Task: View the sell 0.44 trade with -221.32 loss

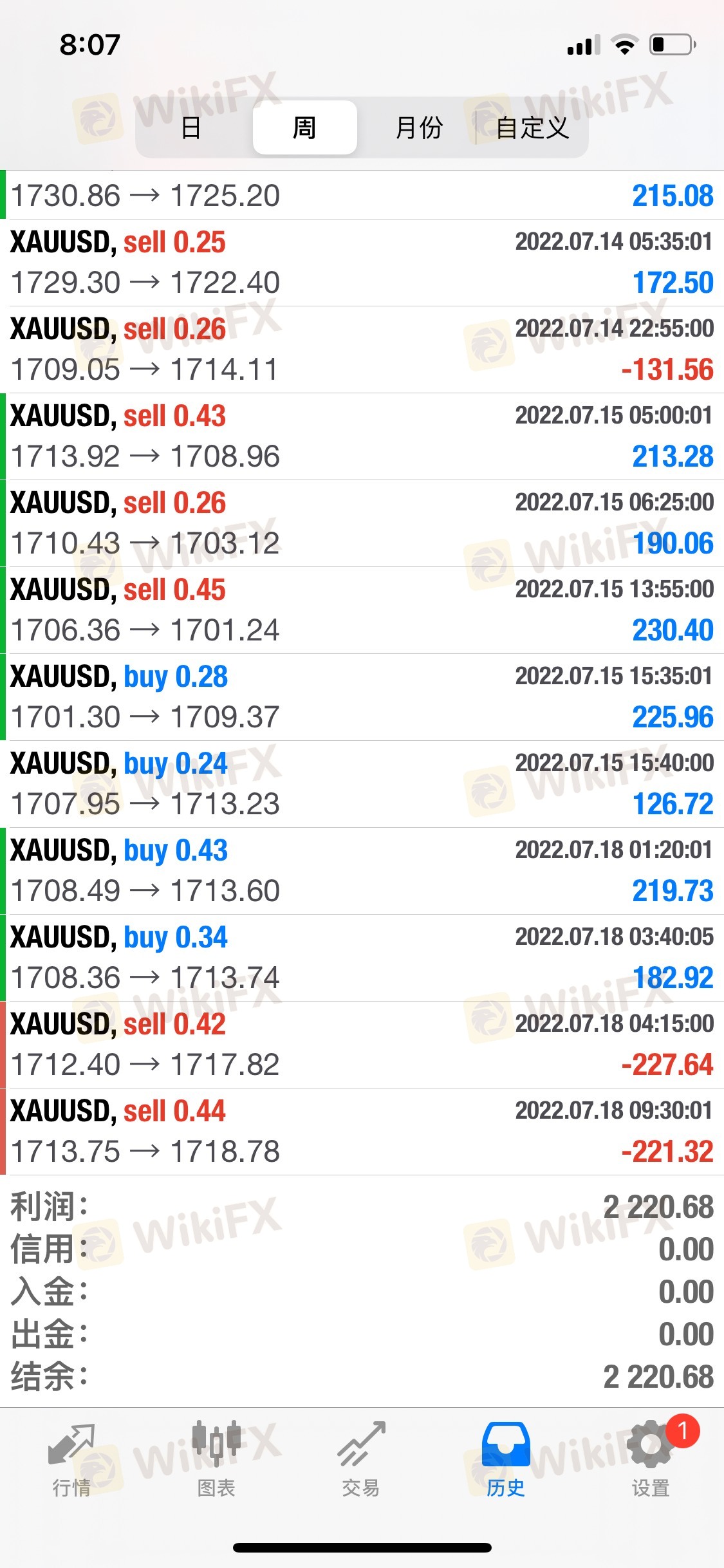Action: click(362, 1132)
